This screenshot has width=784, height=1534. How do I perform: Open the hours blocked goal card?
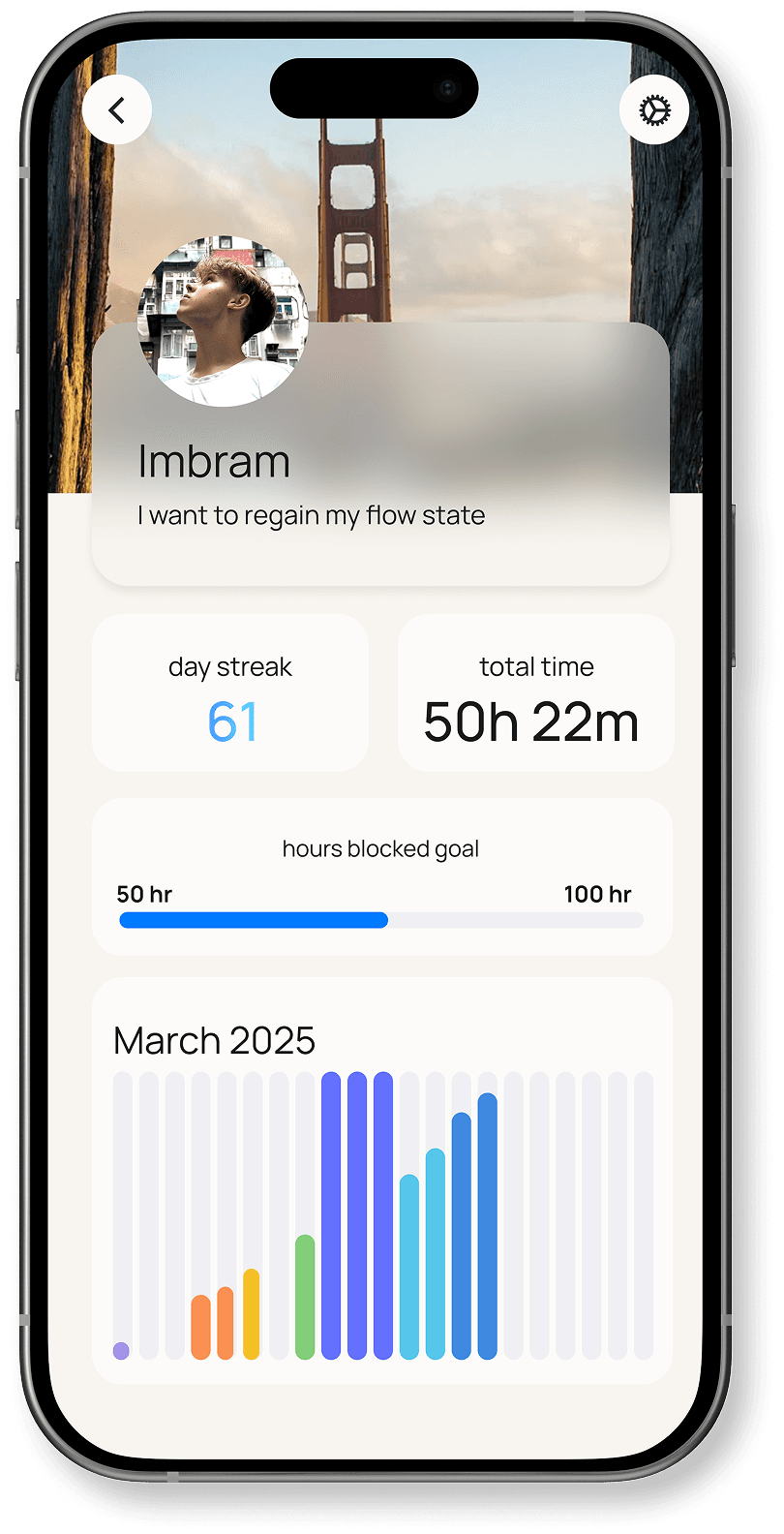[381, 876]
